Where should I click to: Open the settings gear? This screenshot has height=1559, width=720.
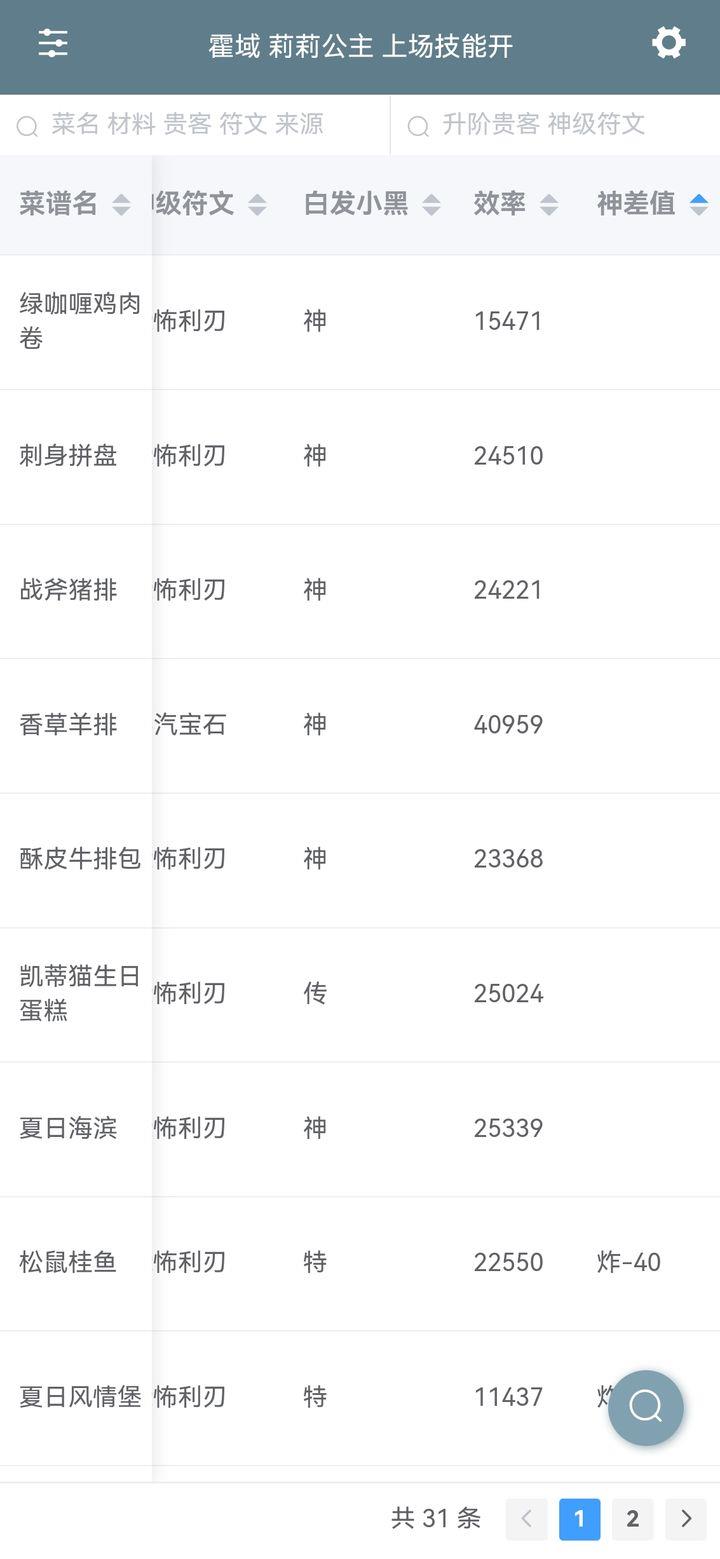(x=668, y=43)
